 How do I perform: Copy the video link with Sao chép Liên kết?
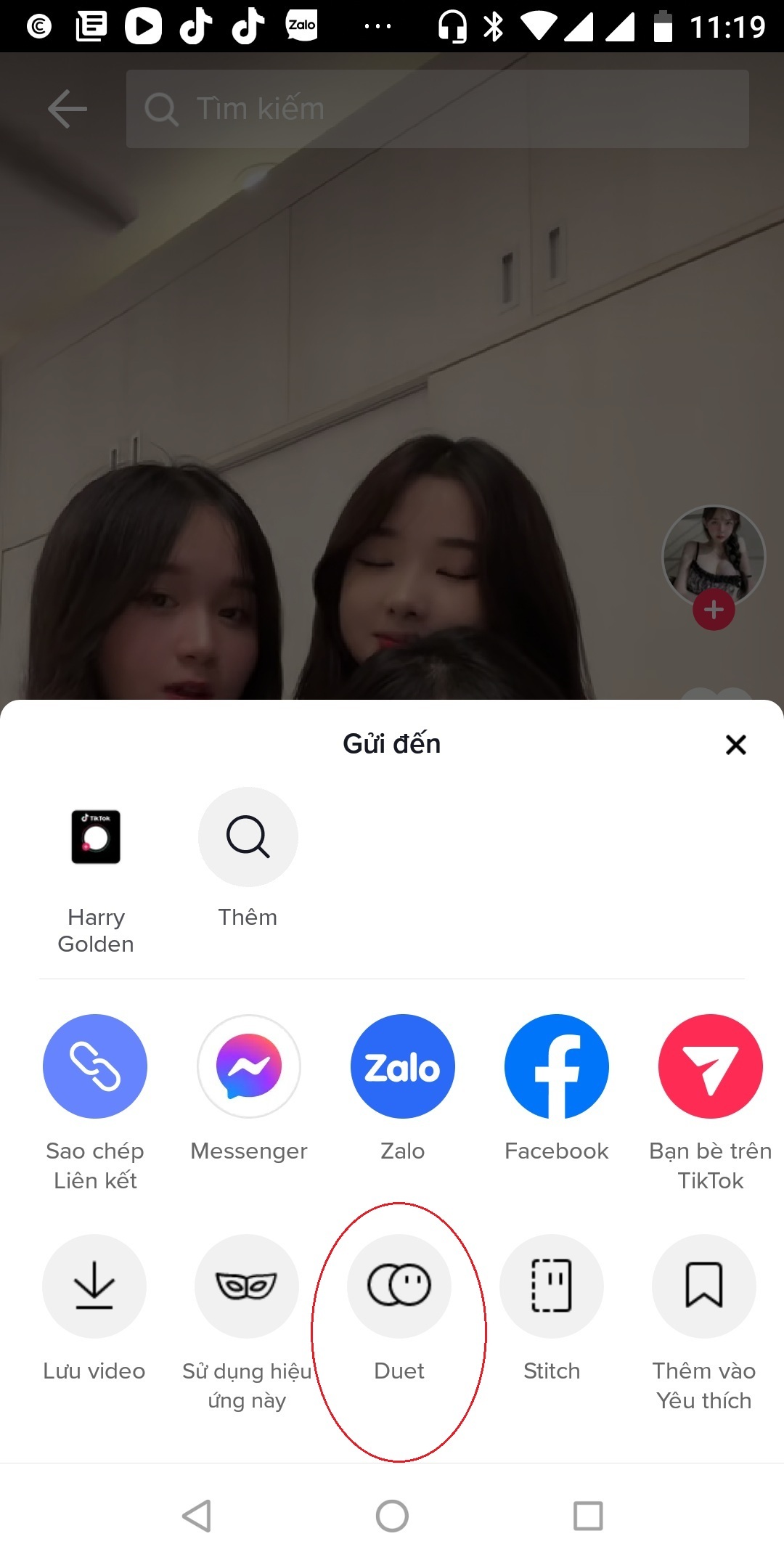point(95,1066)
